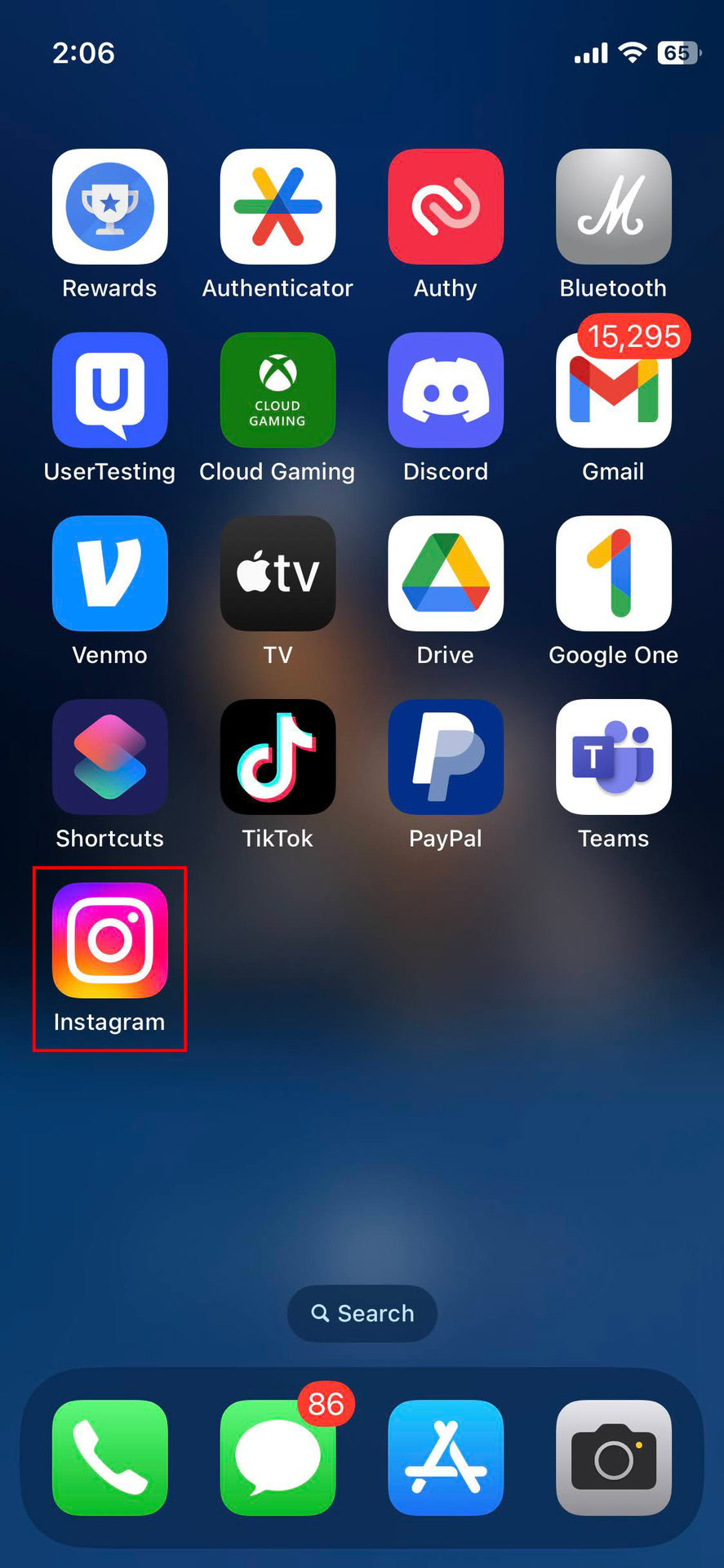Launch Microsoft Teams
724x1568 pixels.
pyautogui.click(x=613, y=756)
